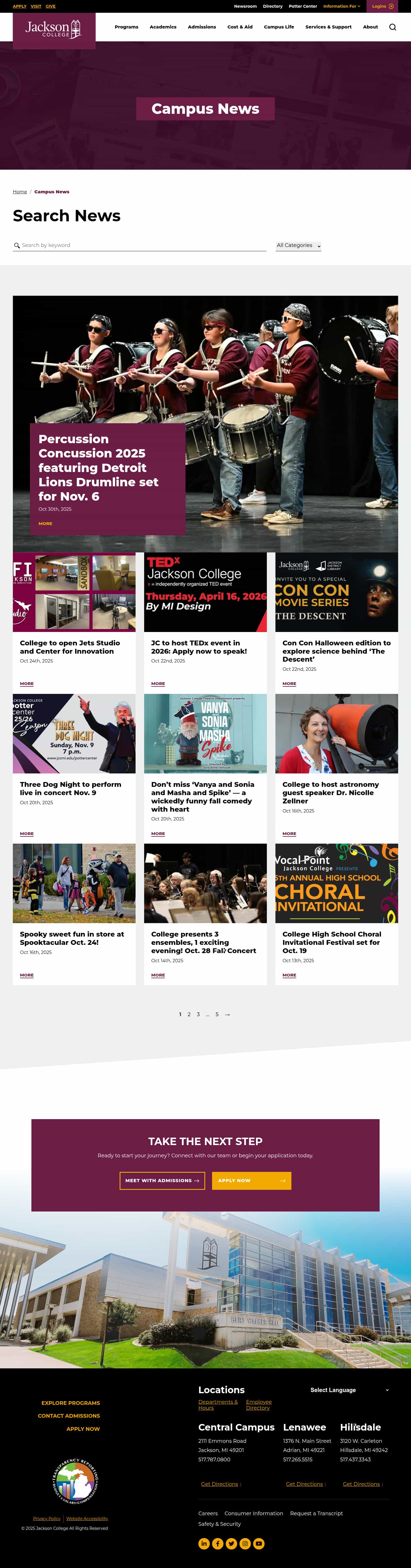
Task: Open the site search magnifier icon
Action: tap(392, 27)
